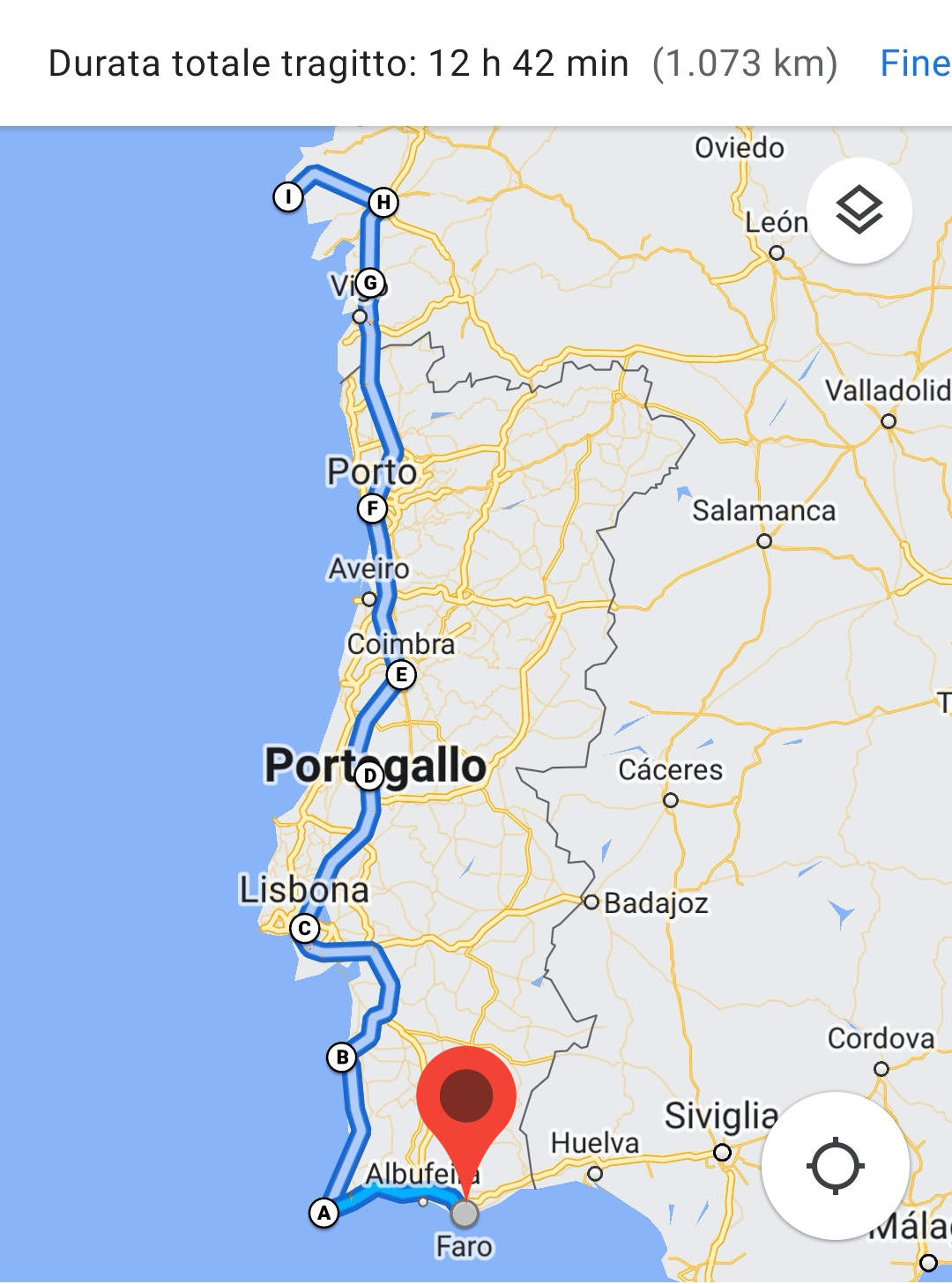Image resolution: width=952 pixels, height=1284 pixels.
Task: Select waypoint H on the route
Action: 383,202
